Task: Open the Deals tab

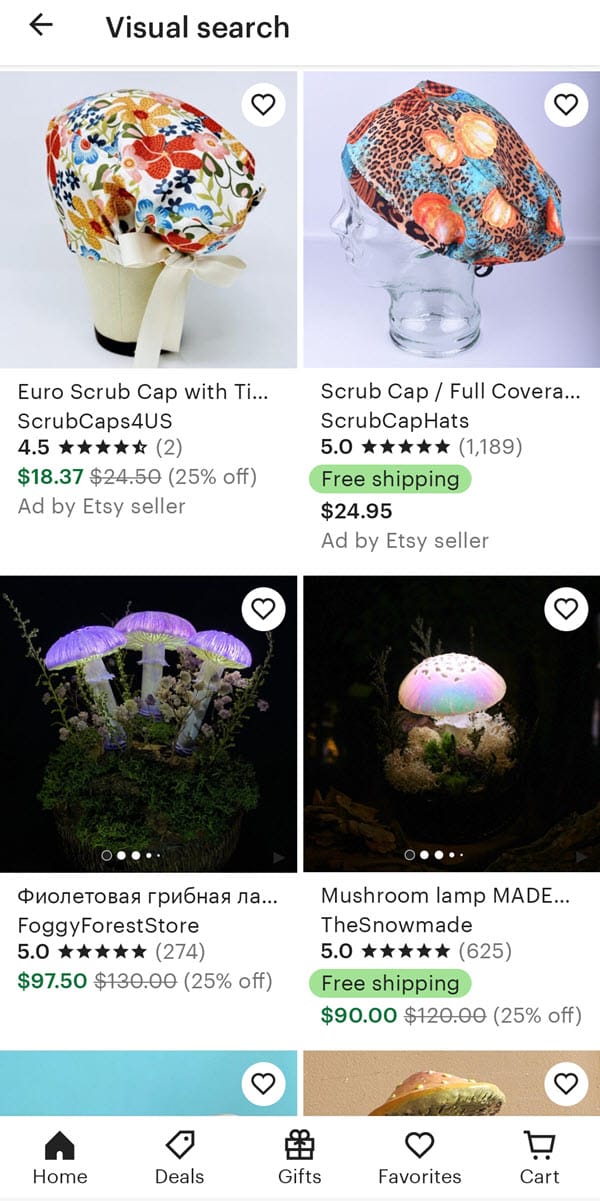Action: [180, 1158]
